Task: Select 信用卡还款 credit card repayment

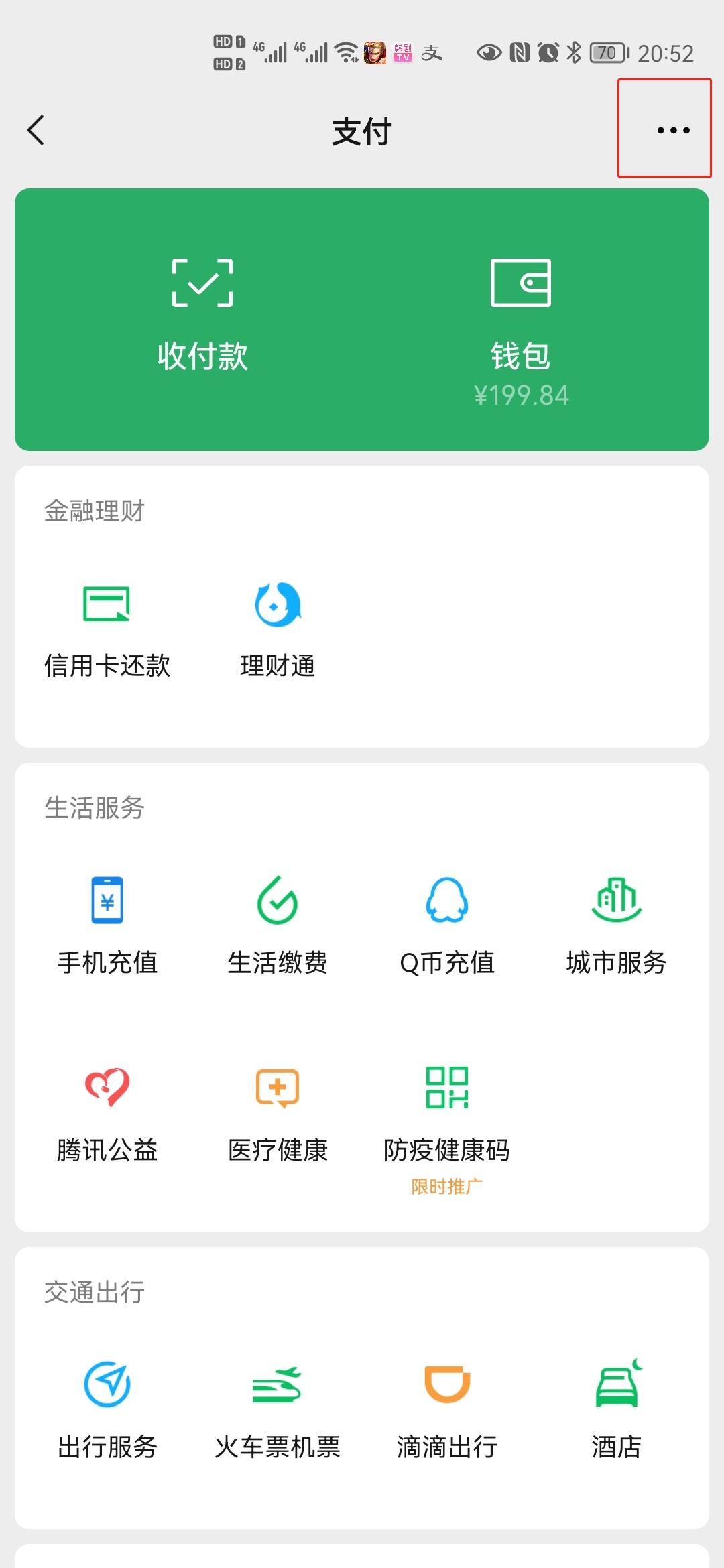Action: [x=107, y=631]
